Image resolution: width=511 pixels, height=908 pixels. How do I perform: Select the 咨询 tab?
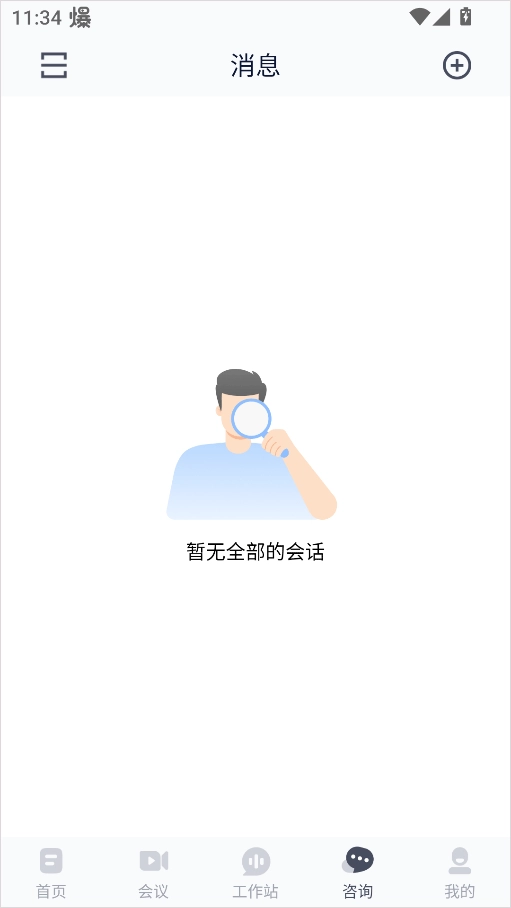click(x=357, y=873)
